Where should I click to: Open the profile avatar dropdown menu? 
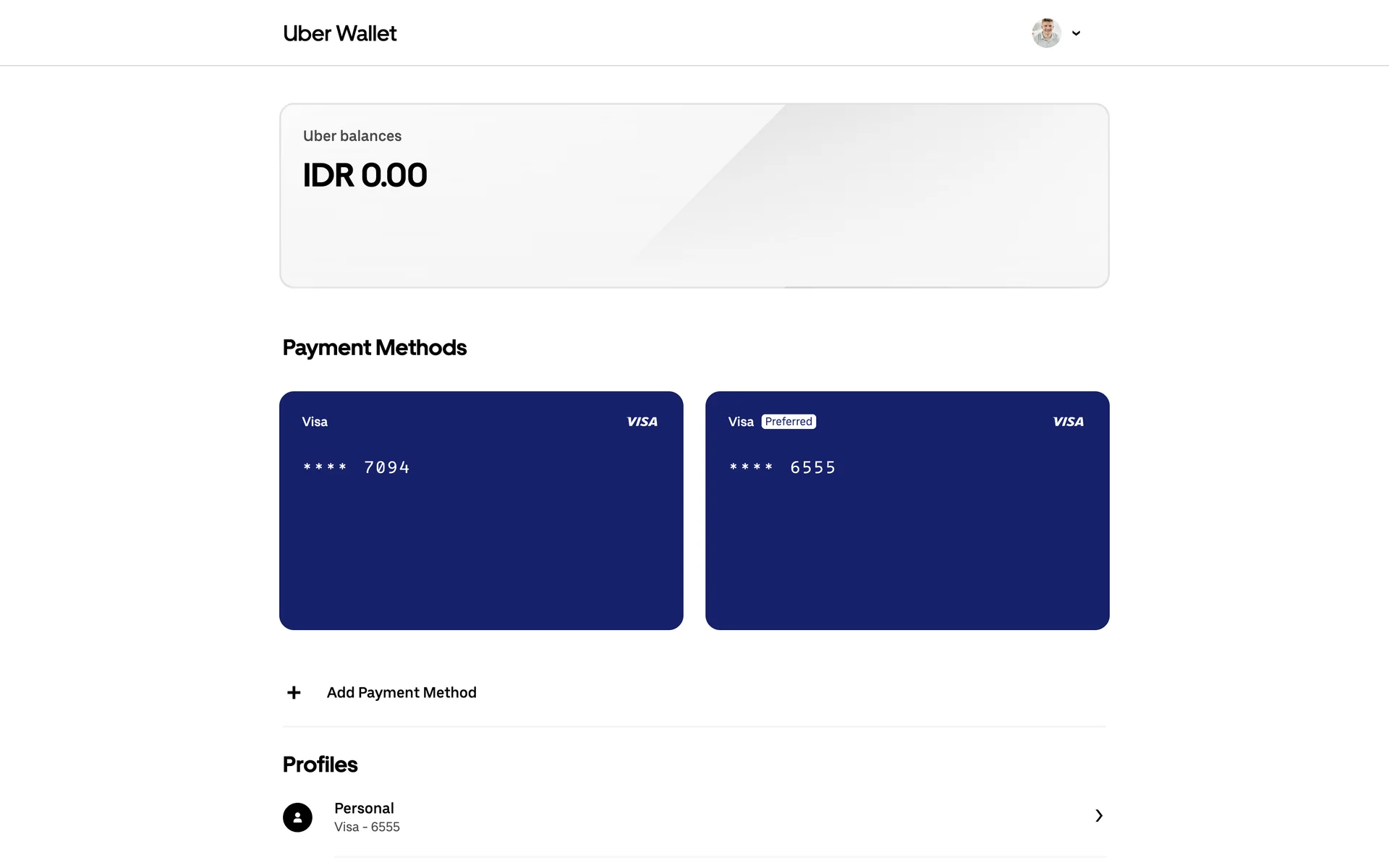click(1055, 33)
